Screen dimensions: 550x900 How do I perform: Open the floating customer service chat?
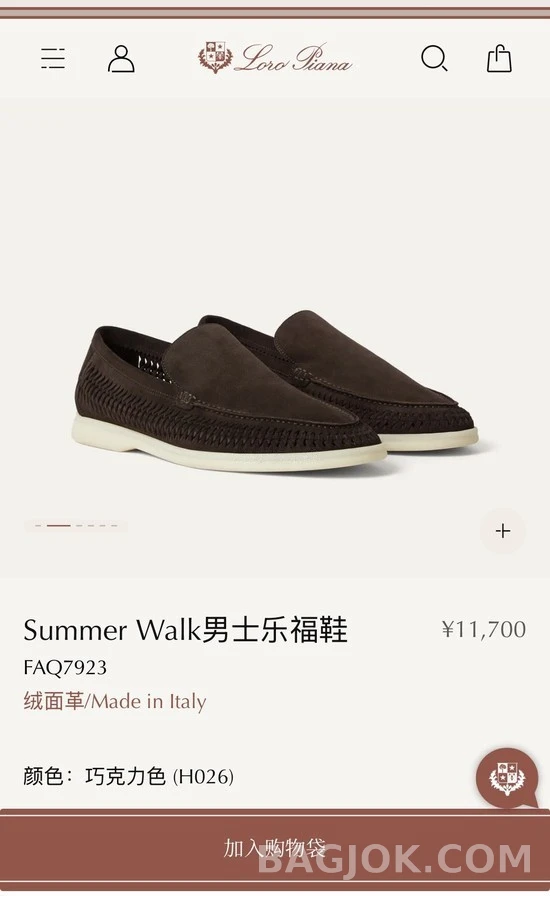(508, 778)
